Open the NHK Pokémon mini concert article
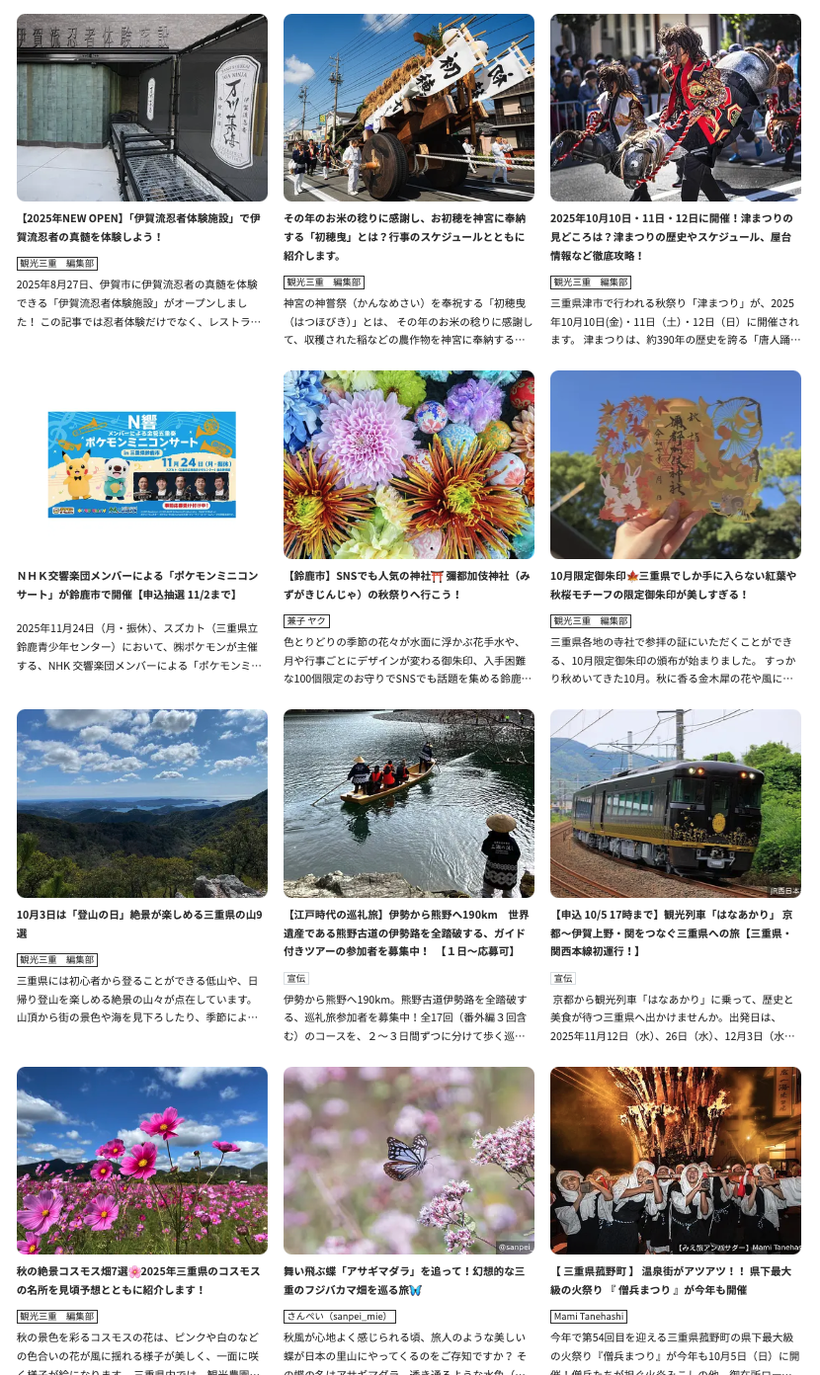This screenshot has height=1375, width=820. (x=140, y=584)
